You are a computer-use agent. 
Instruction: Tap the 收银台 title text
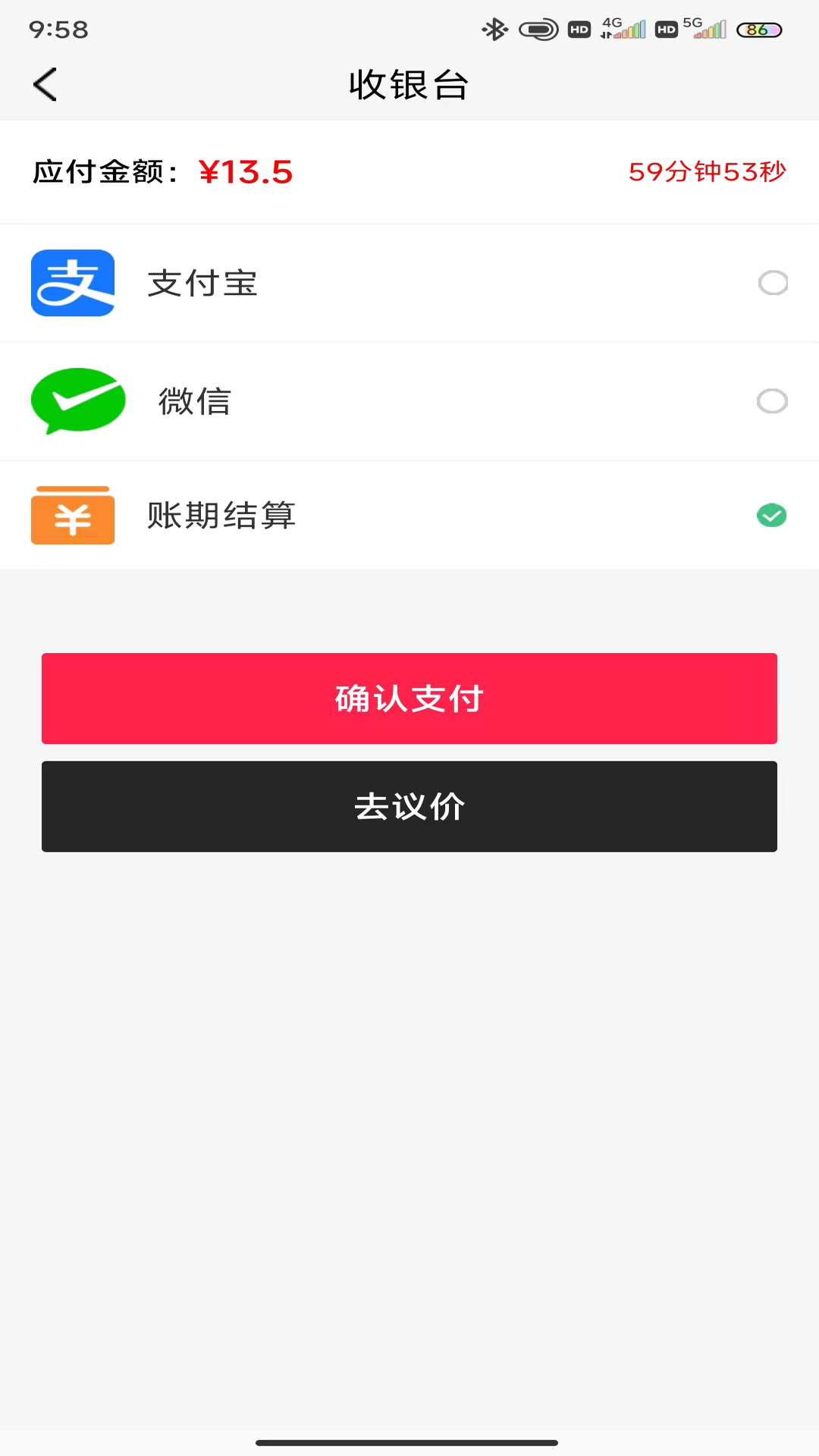point(409,85)
